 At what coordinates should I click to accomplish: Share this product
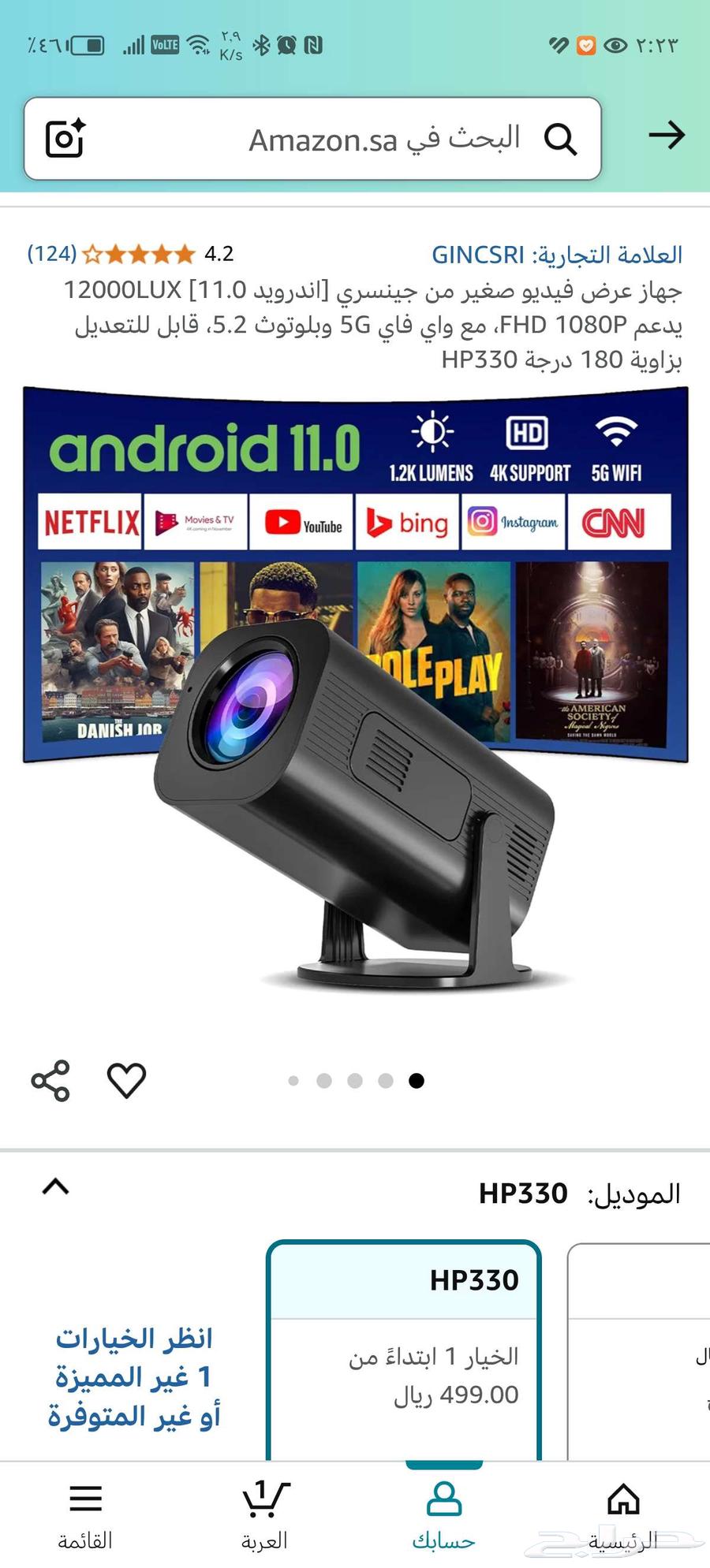click(50, 1080)
